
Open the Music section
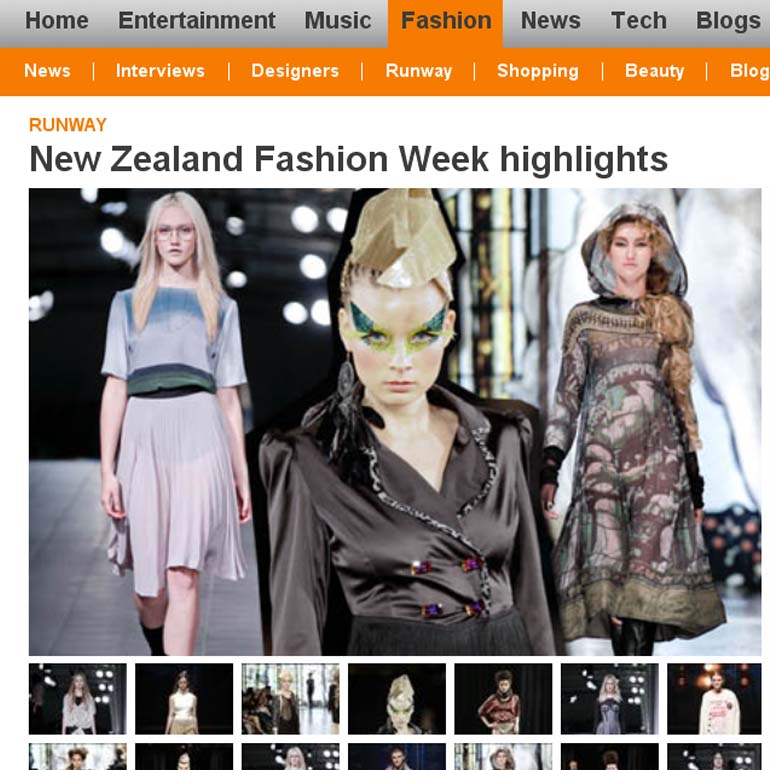pos(337,21)
